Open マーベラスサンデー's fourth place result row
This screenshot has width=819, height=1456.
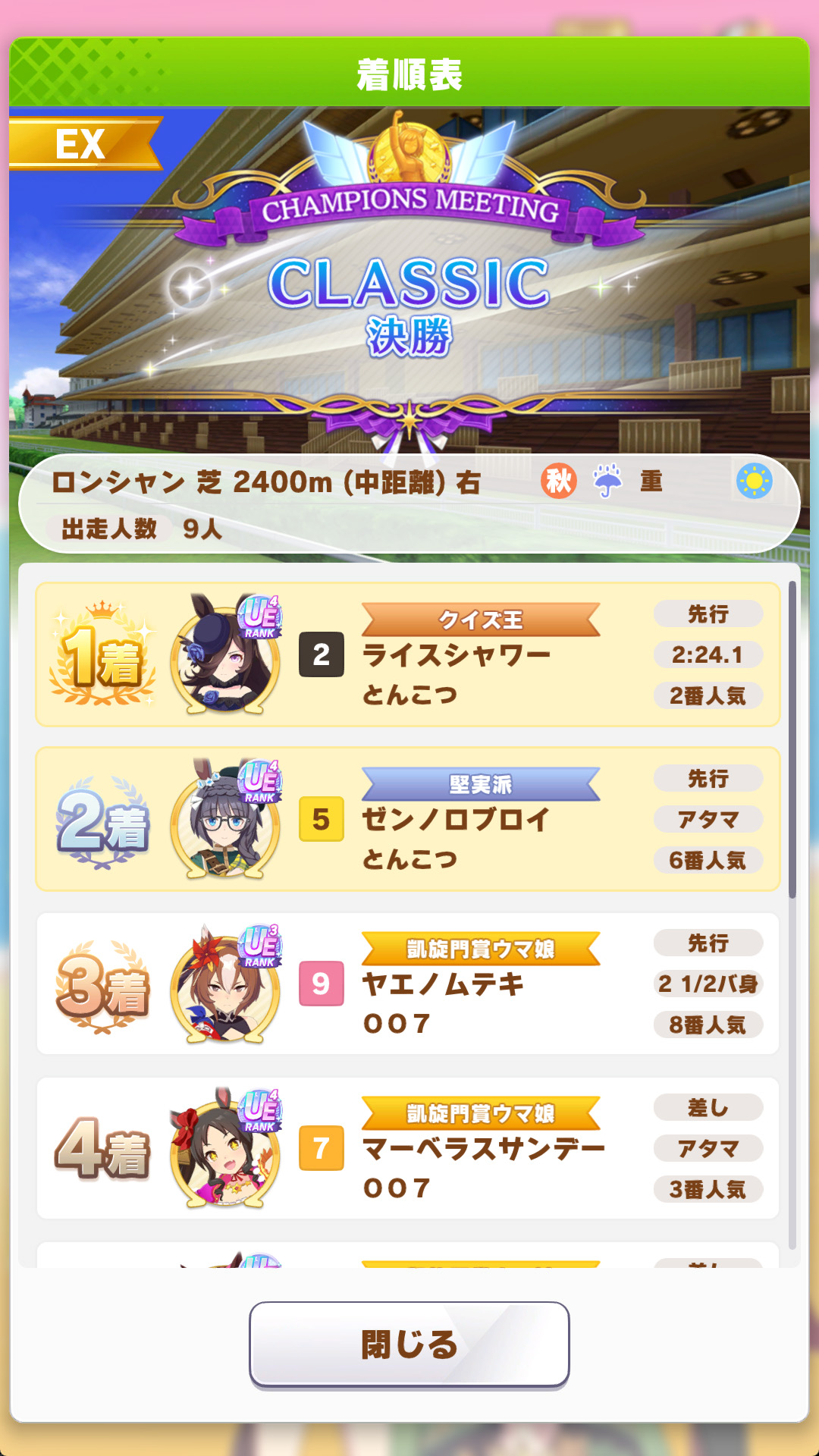[x=408, y=1148]
